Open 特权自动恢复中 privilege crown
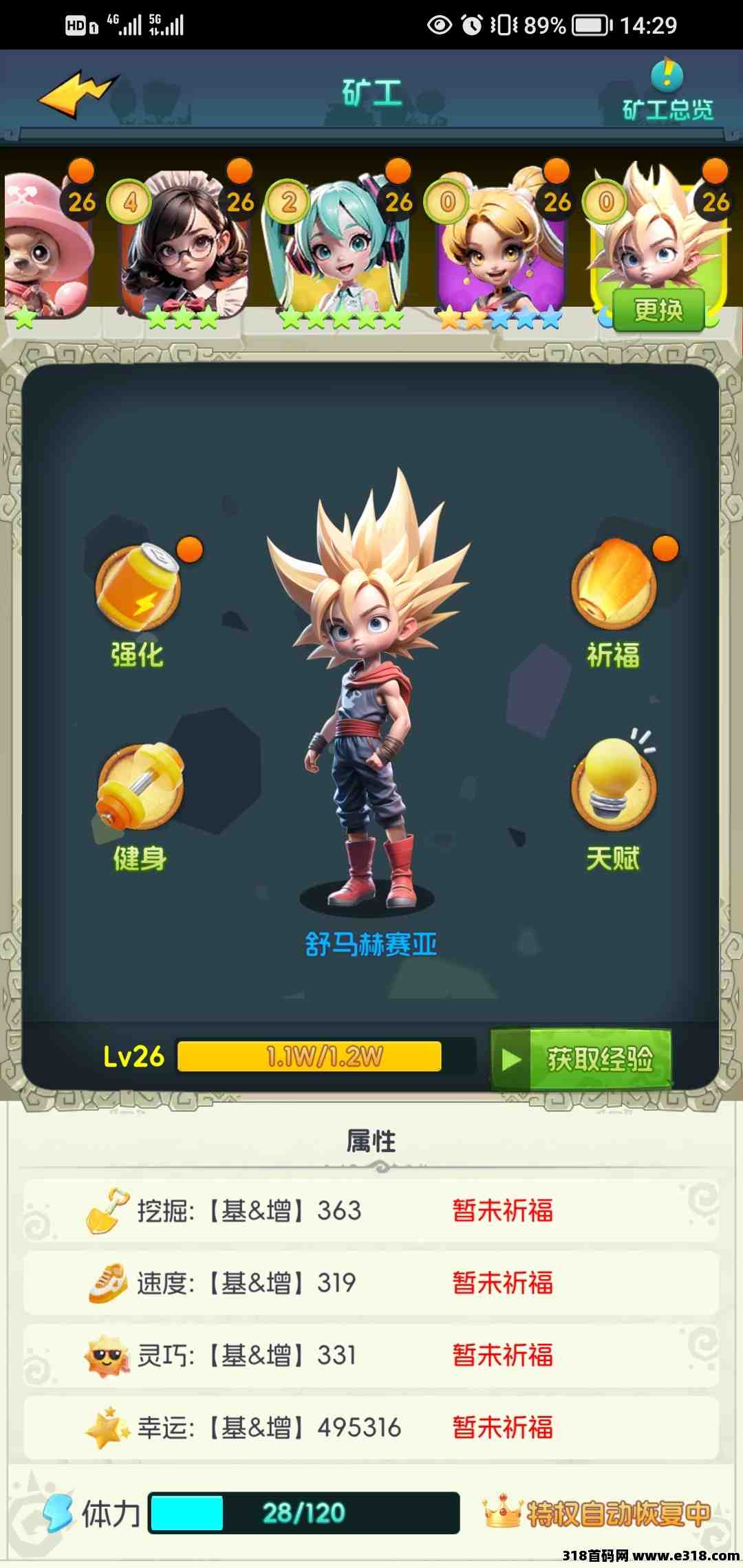 (597, 1513)
